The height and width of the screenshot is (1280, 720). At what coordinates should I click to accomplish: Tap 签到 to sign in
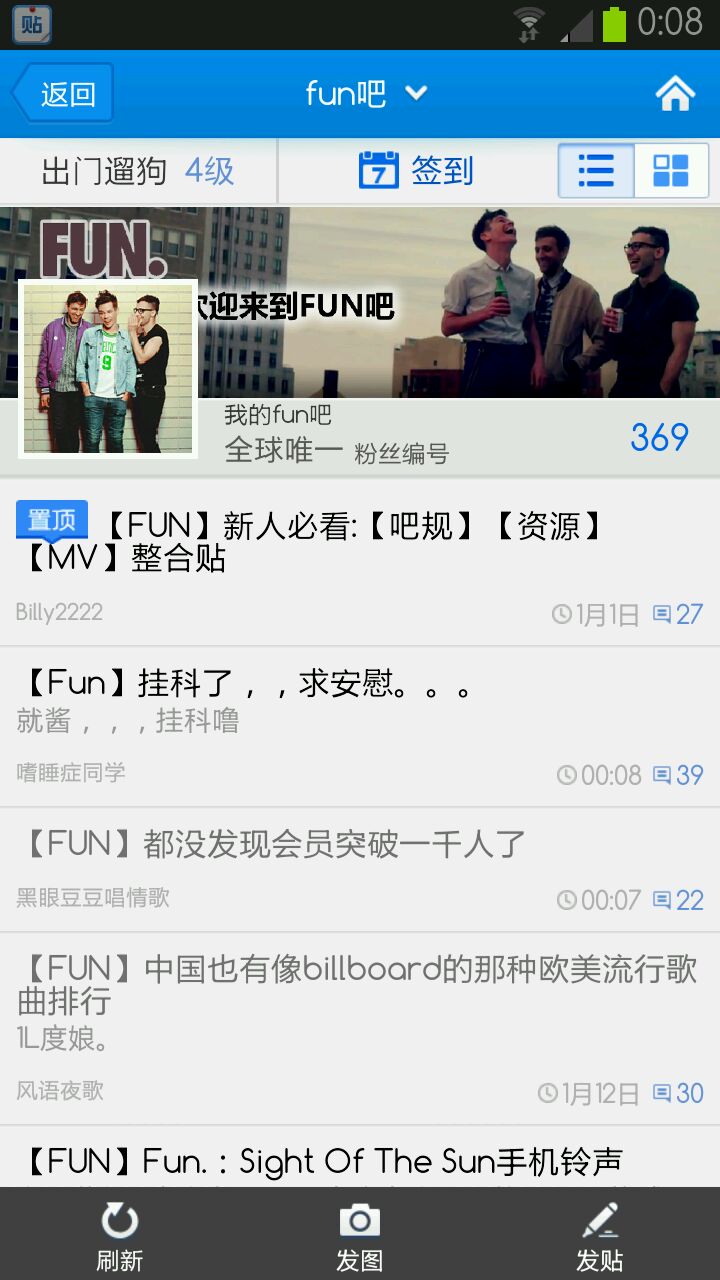pyautogui.click(x=416, y=170)
